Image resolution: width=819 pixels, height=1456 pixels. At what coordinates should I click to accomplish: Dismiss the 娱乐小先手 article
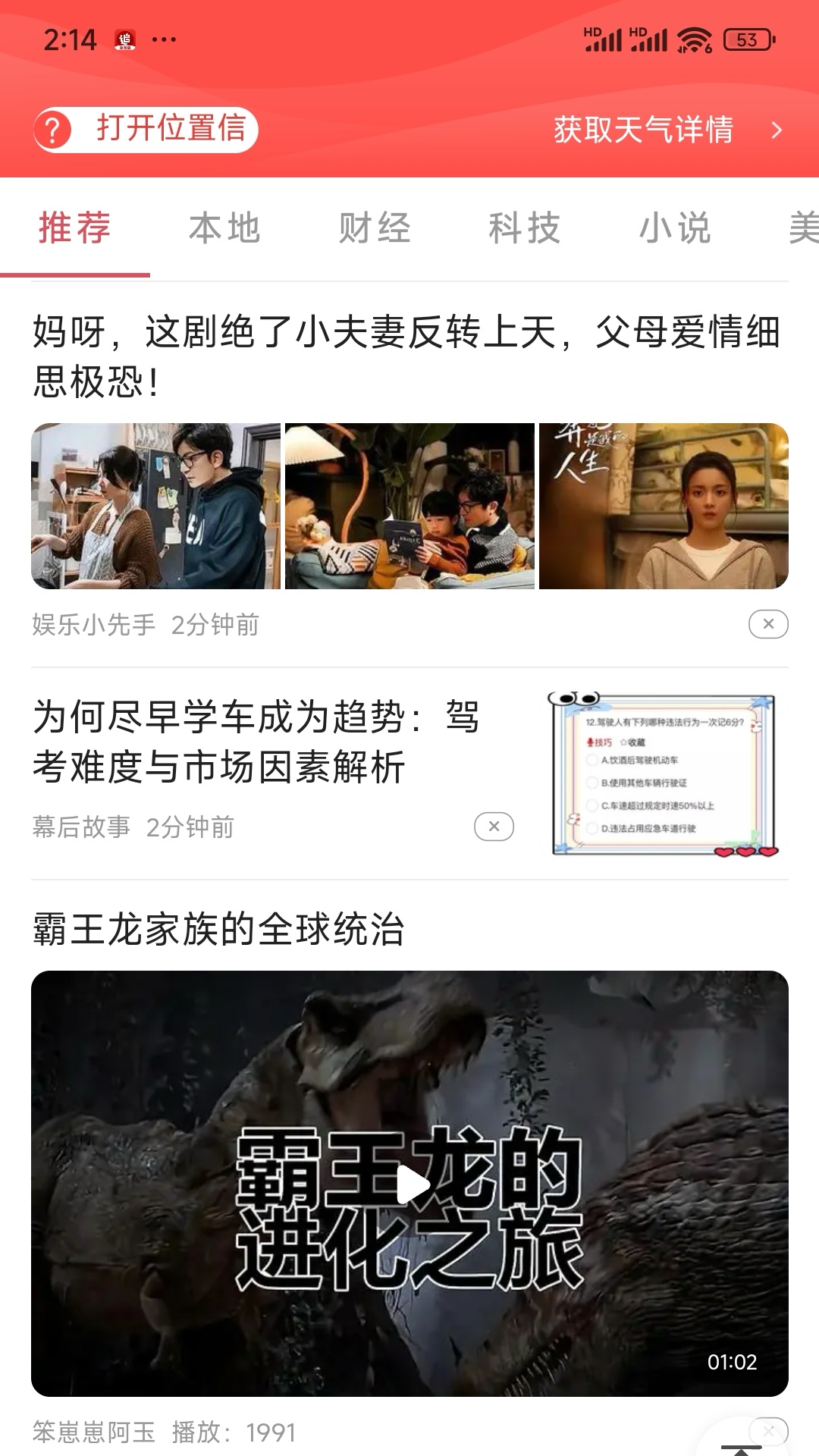click(x=768, y=624)
